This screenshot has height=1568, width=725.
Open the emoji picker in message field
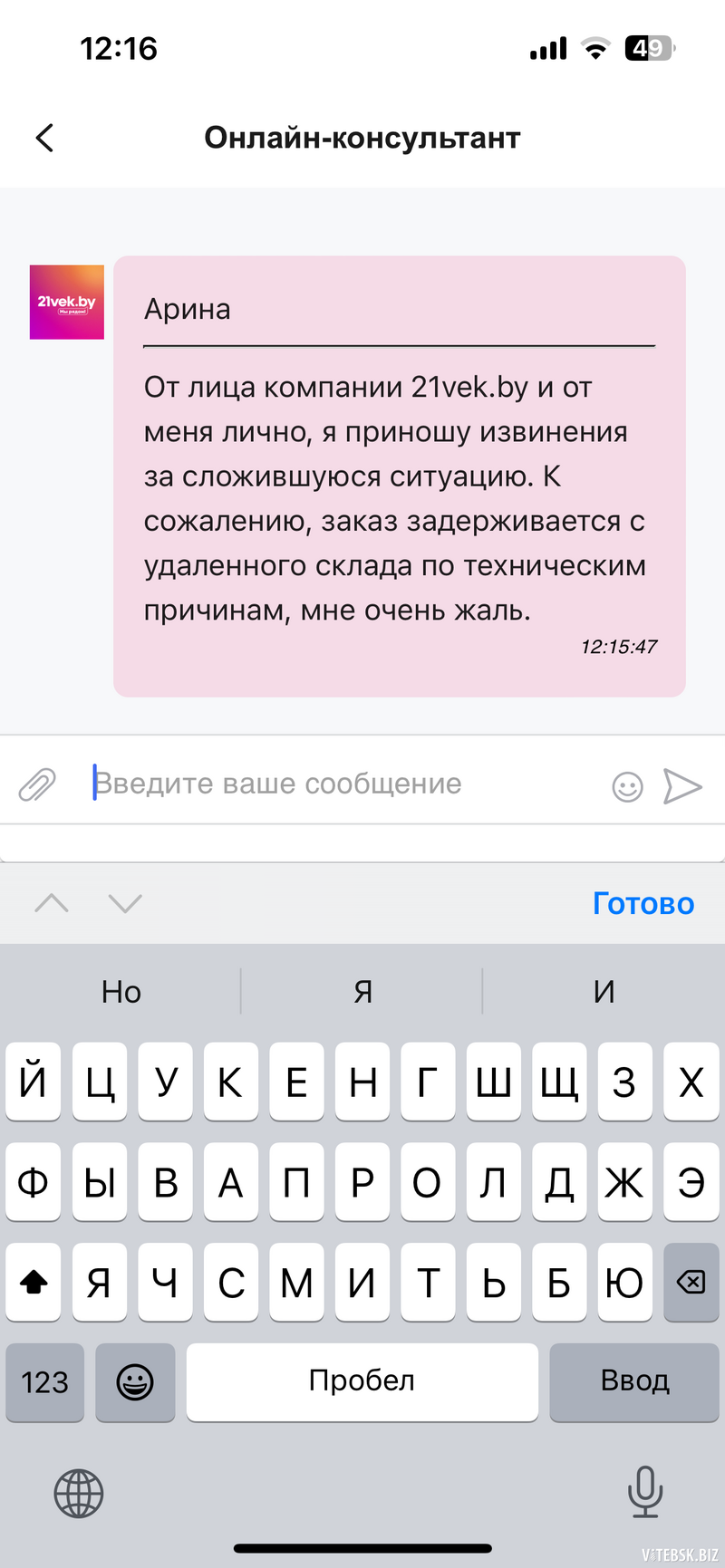tap(627, 786)
